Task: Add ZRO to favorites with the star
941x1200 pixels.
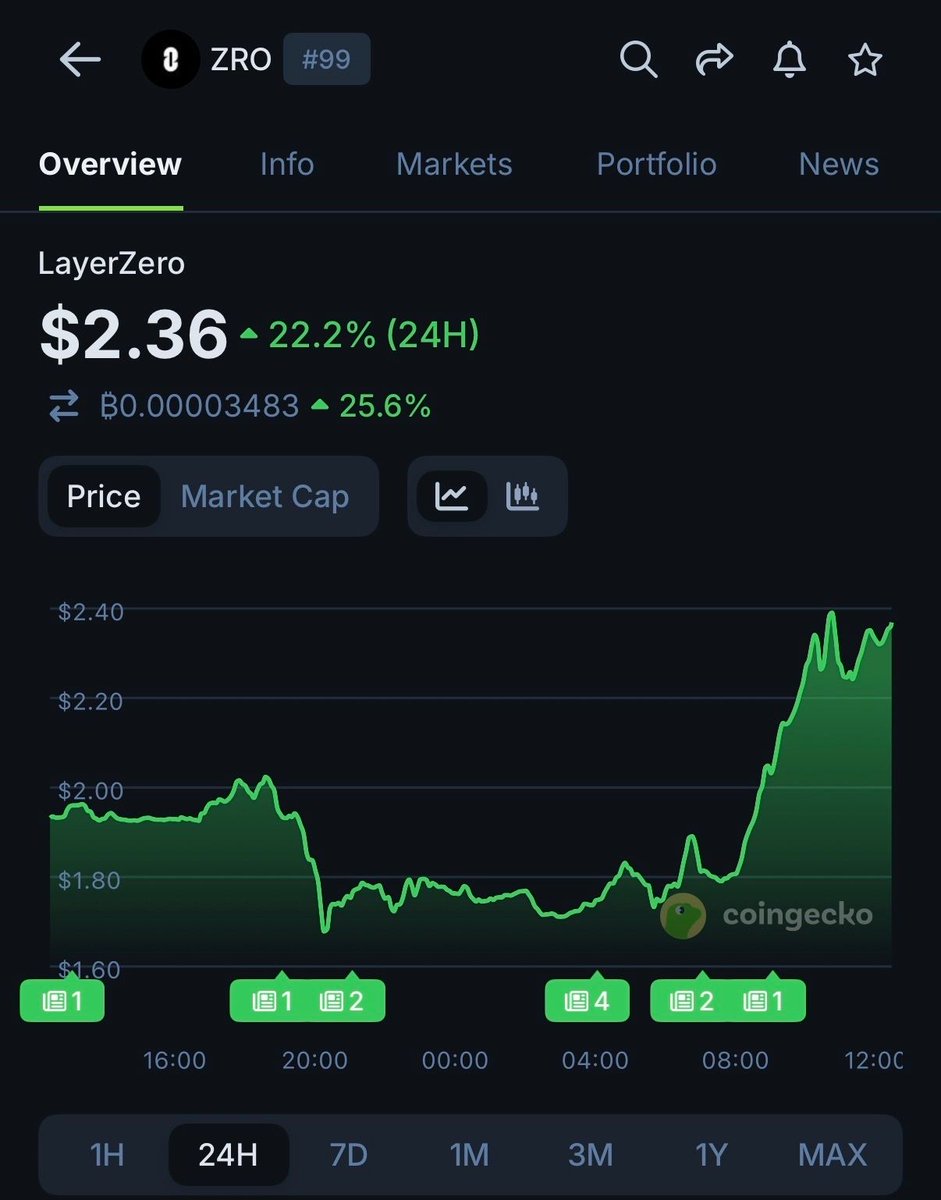Action: tap(864, 60)
